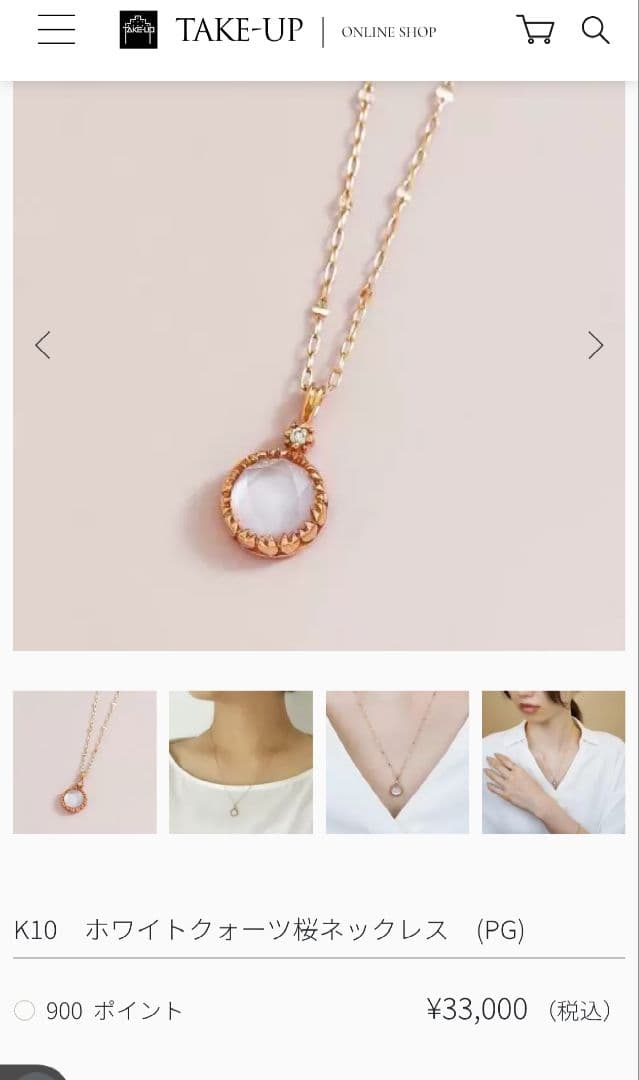This screenshot has height=1080, width=639.
Task: Go to the TAKE-UP online shop home
Action: [x=277, y=31]
